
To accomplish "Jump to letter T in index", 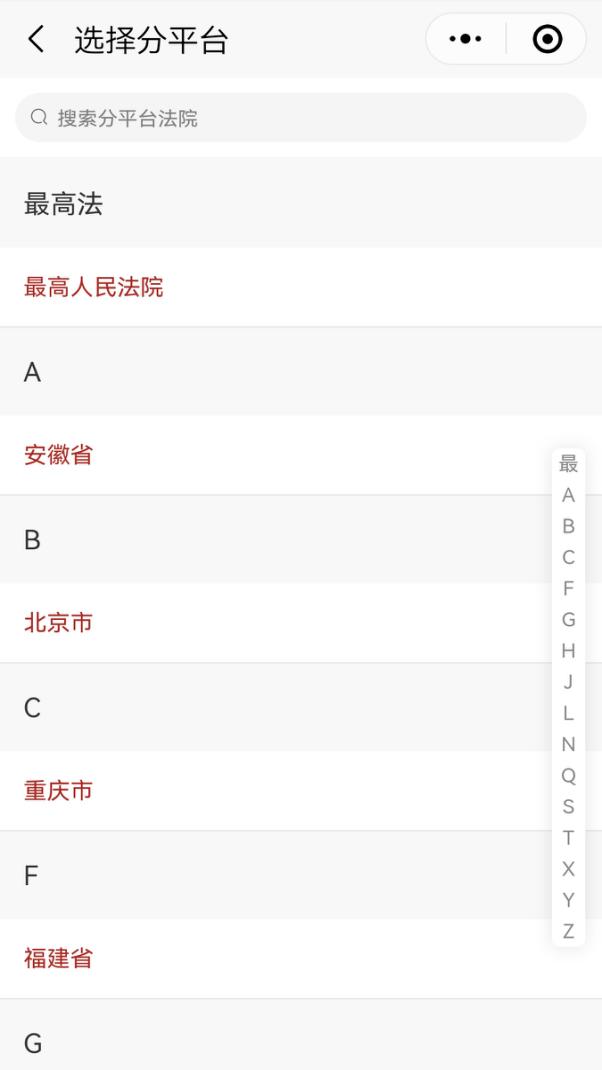I will [x=568, y=838].
